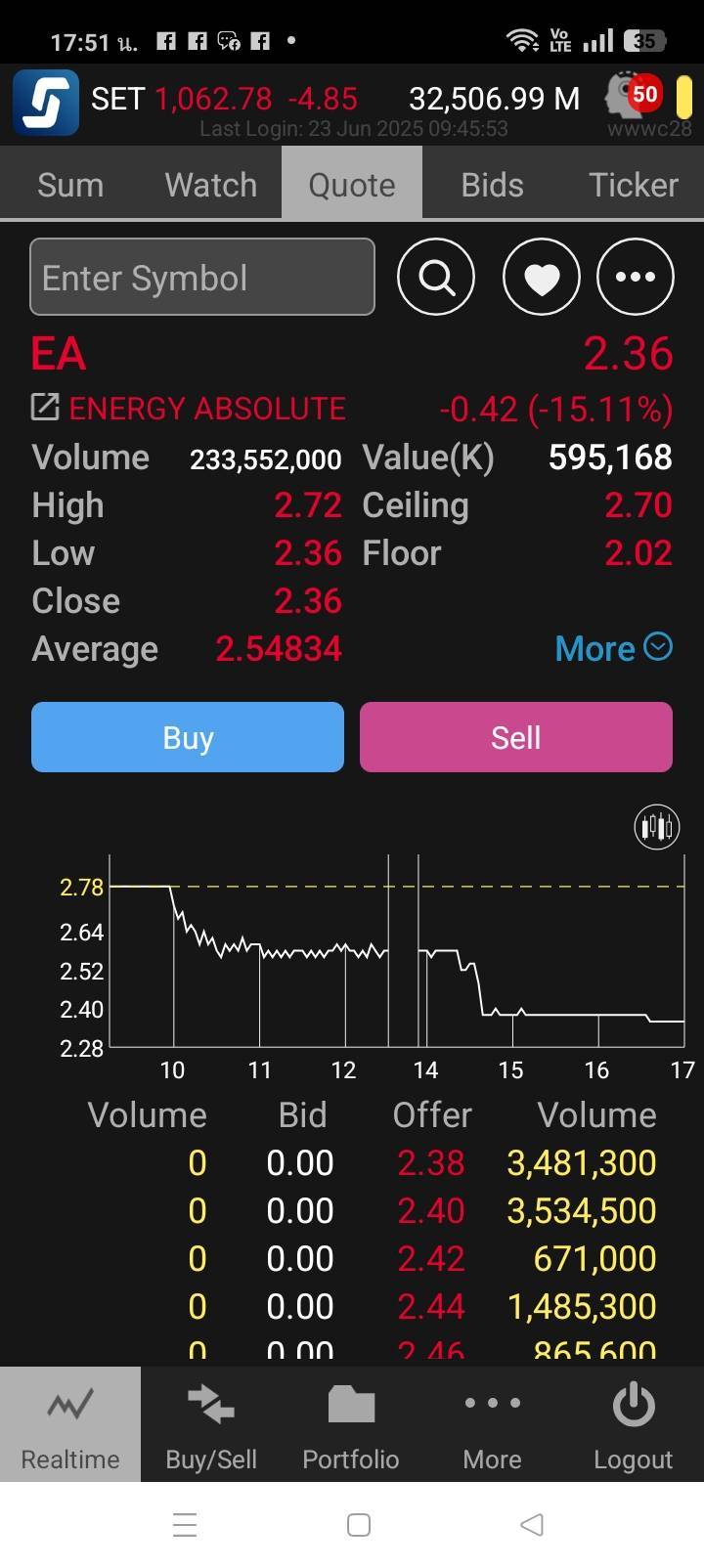Open the Bids tab

point(493,185)
